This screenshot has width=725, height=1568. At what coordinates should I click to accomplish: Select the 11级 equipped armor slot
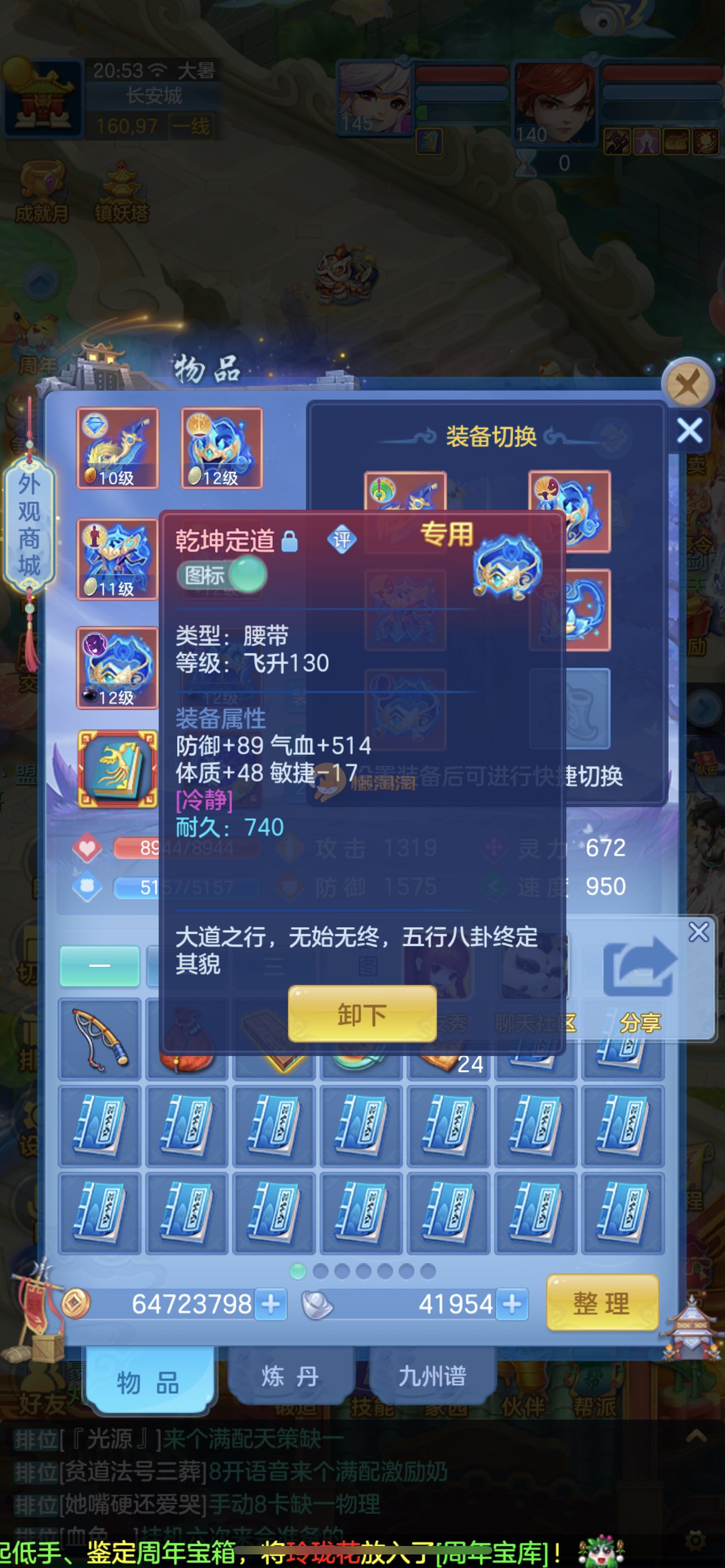coord(117,559)
